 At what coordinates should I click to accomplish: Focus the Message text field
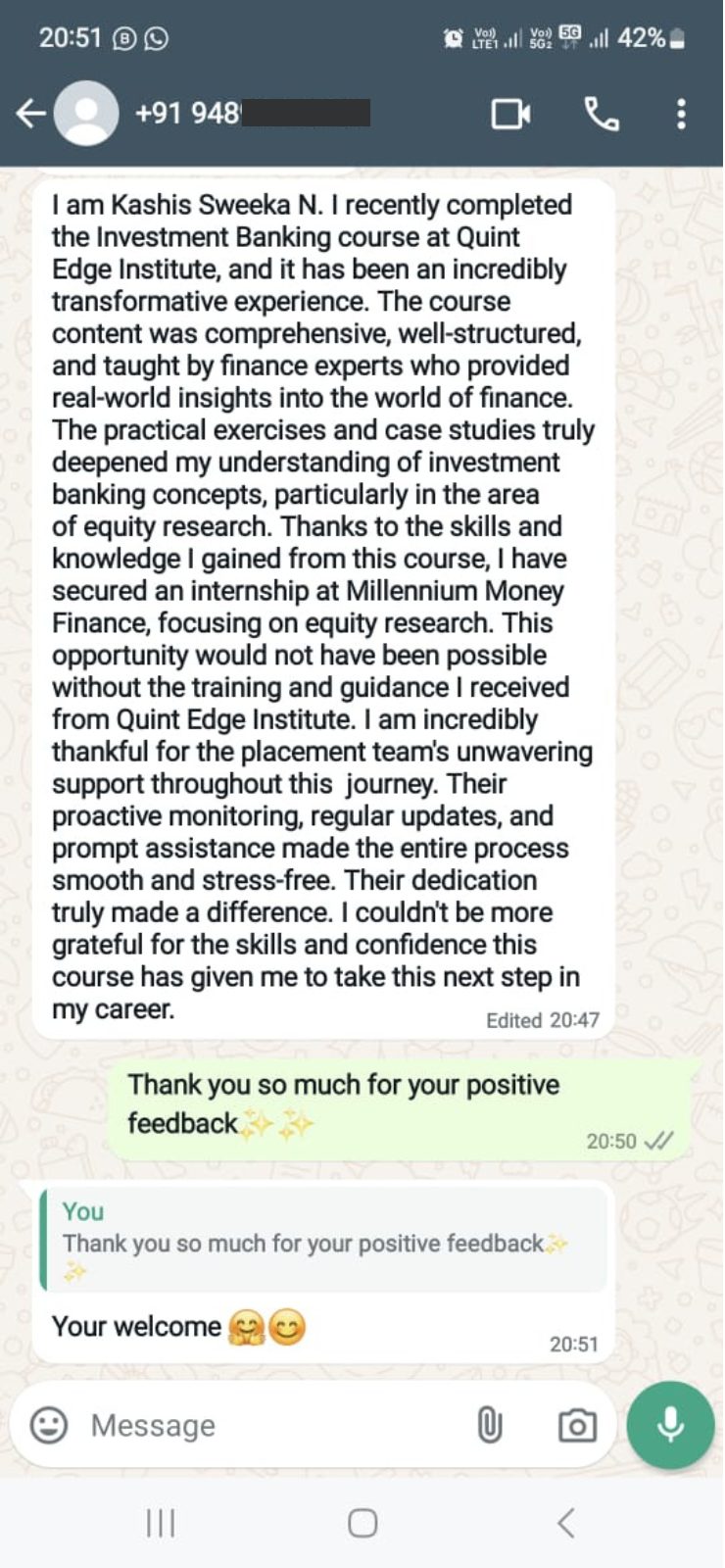[265, 1425]
